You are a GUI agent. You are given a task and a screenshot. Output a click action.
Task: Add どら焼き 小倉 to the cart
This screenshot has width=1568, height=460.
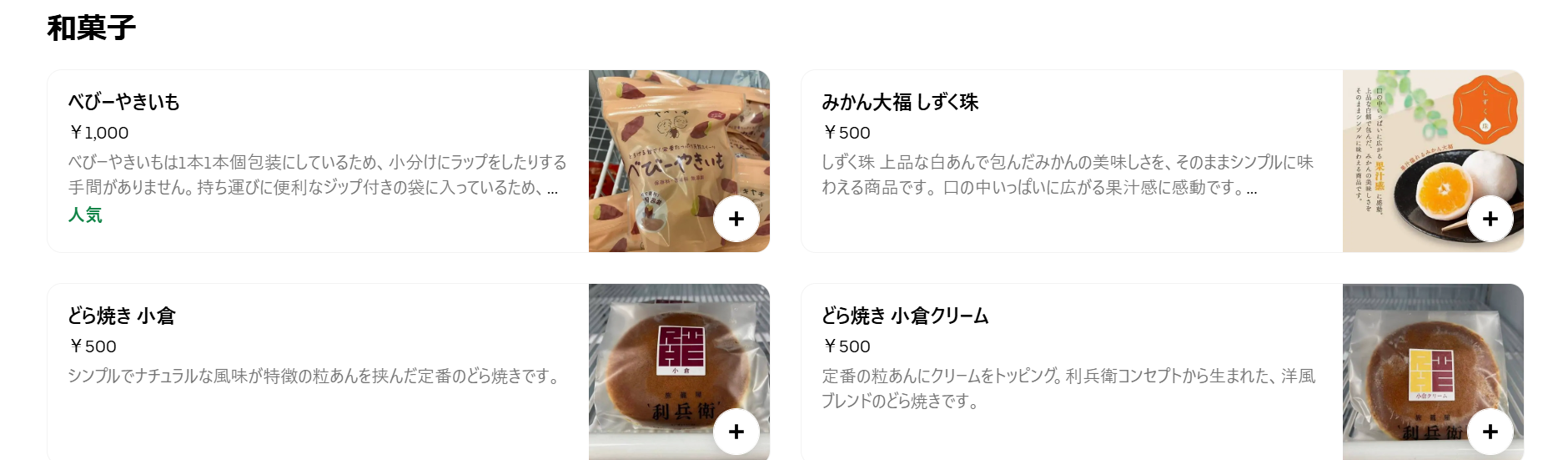click(736, 432)
